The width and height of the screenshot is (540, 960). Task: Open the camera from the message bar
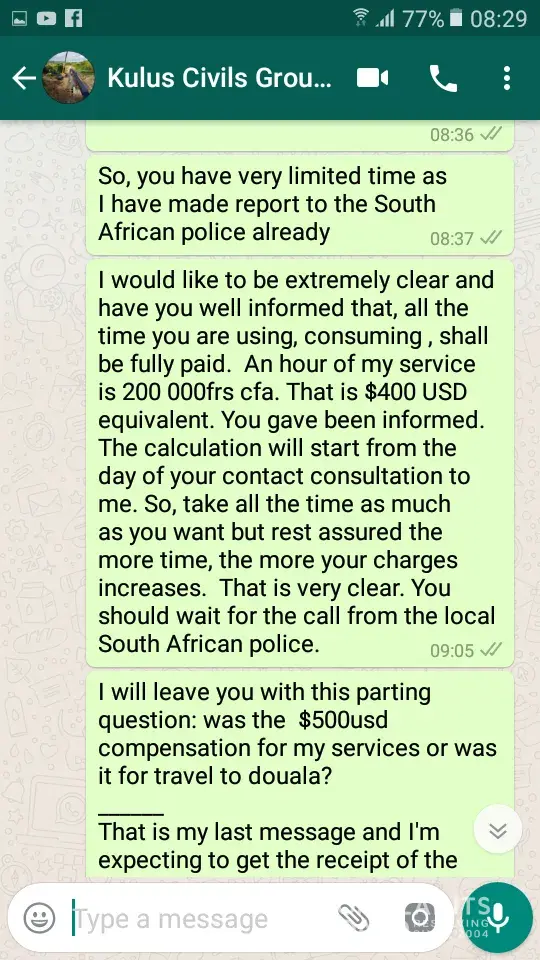point(420,918)
